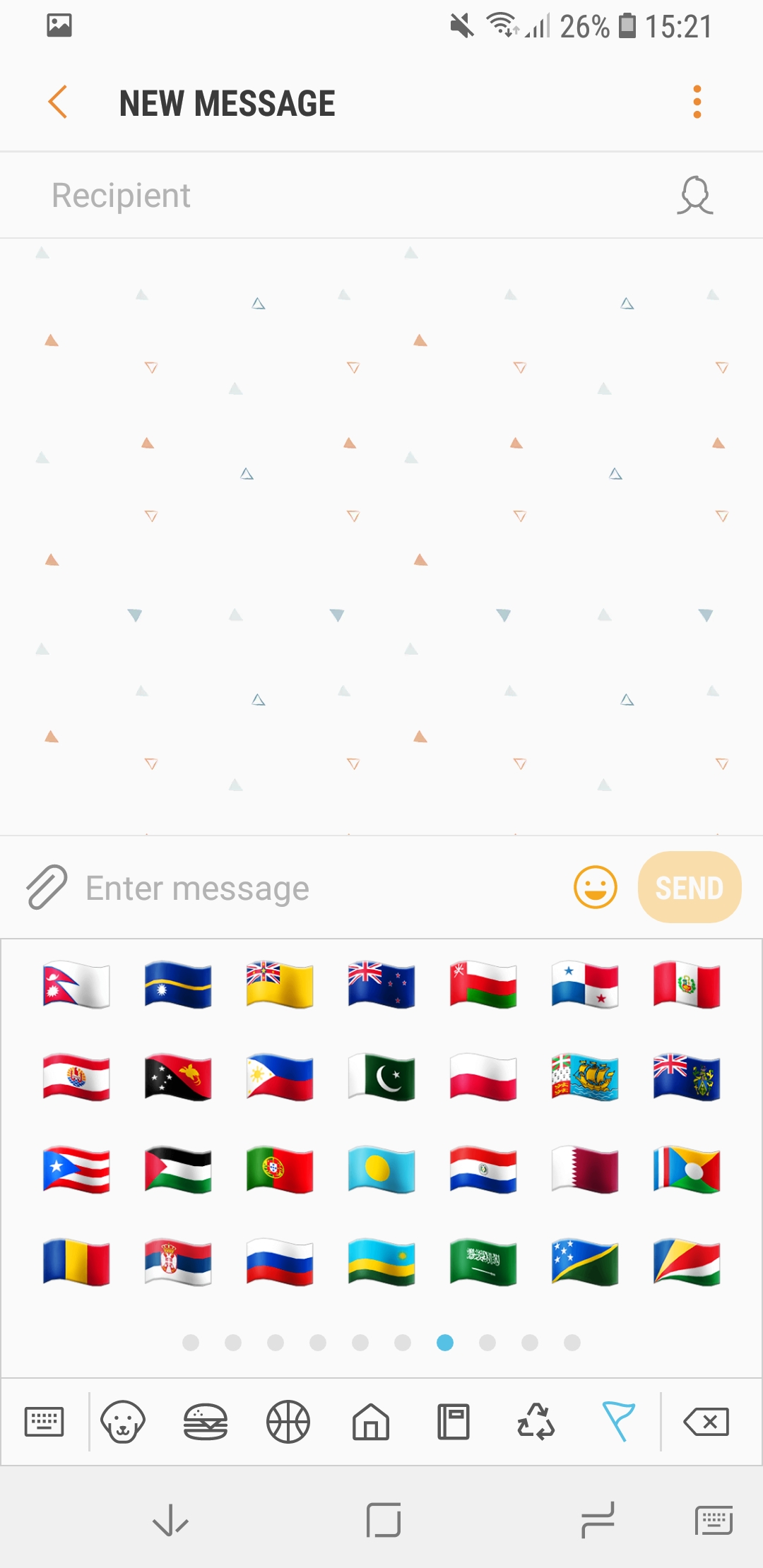
Task: Toggle the emoji smiley button
Action: pyautogui.click(x=595, y=887)
